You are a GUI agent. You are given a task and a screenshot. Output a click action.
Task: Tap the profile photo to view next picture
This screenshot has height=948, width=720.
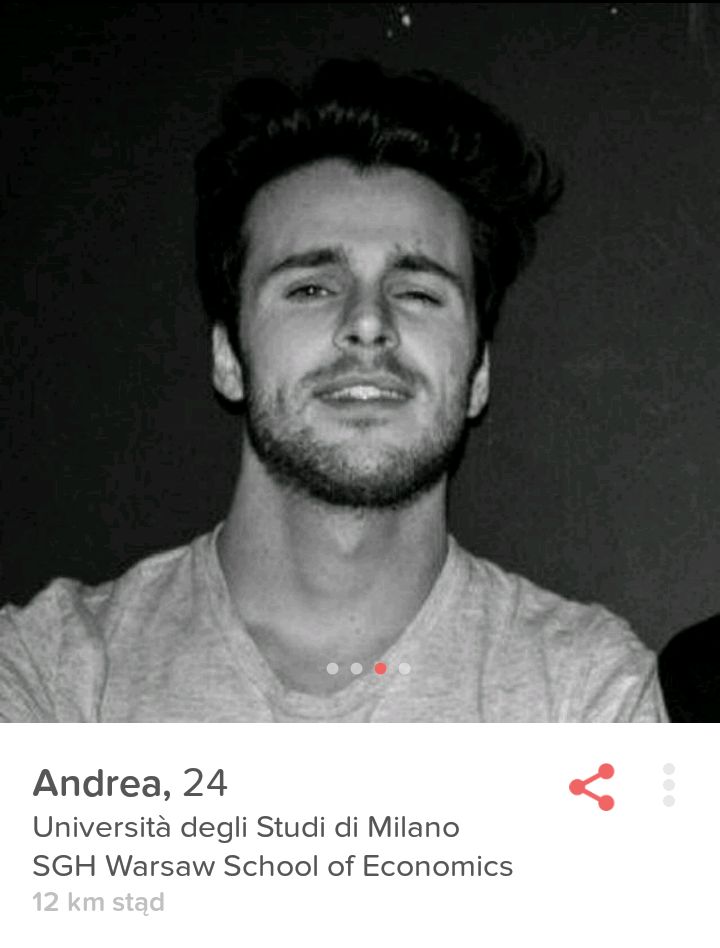tap(600, 360)
